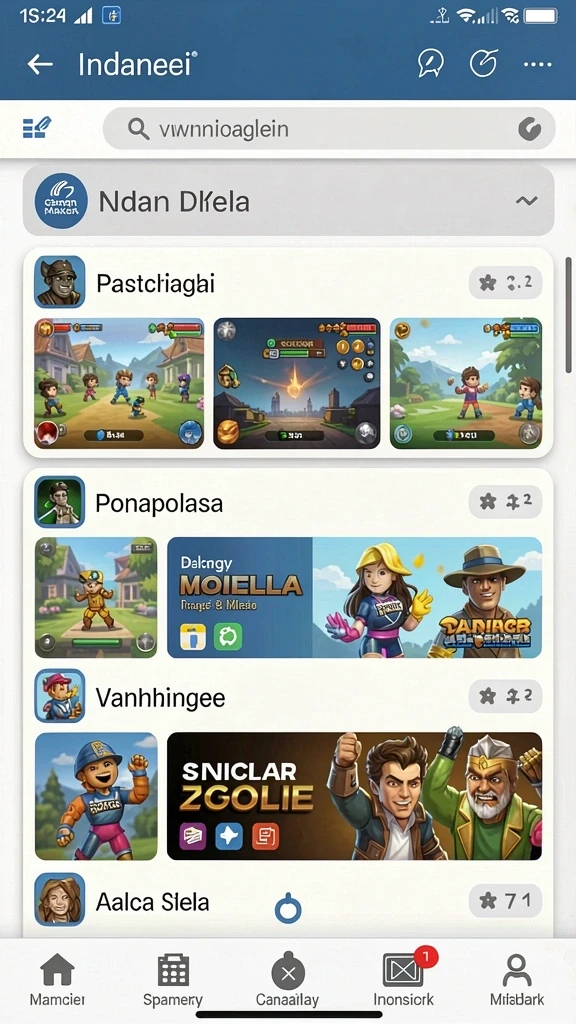This screenshot has height=1024, width=576.
Task: Tap the search field reading vwnnioaglein
Action: click(329, 129)
